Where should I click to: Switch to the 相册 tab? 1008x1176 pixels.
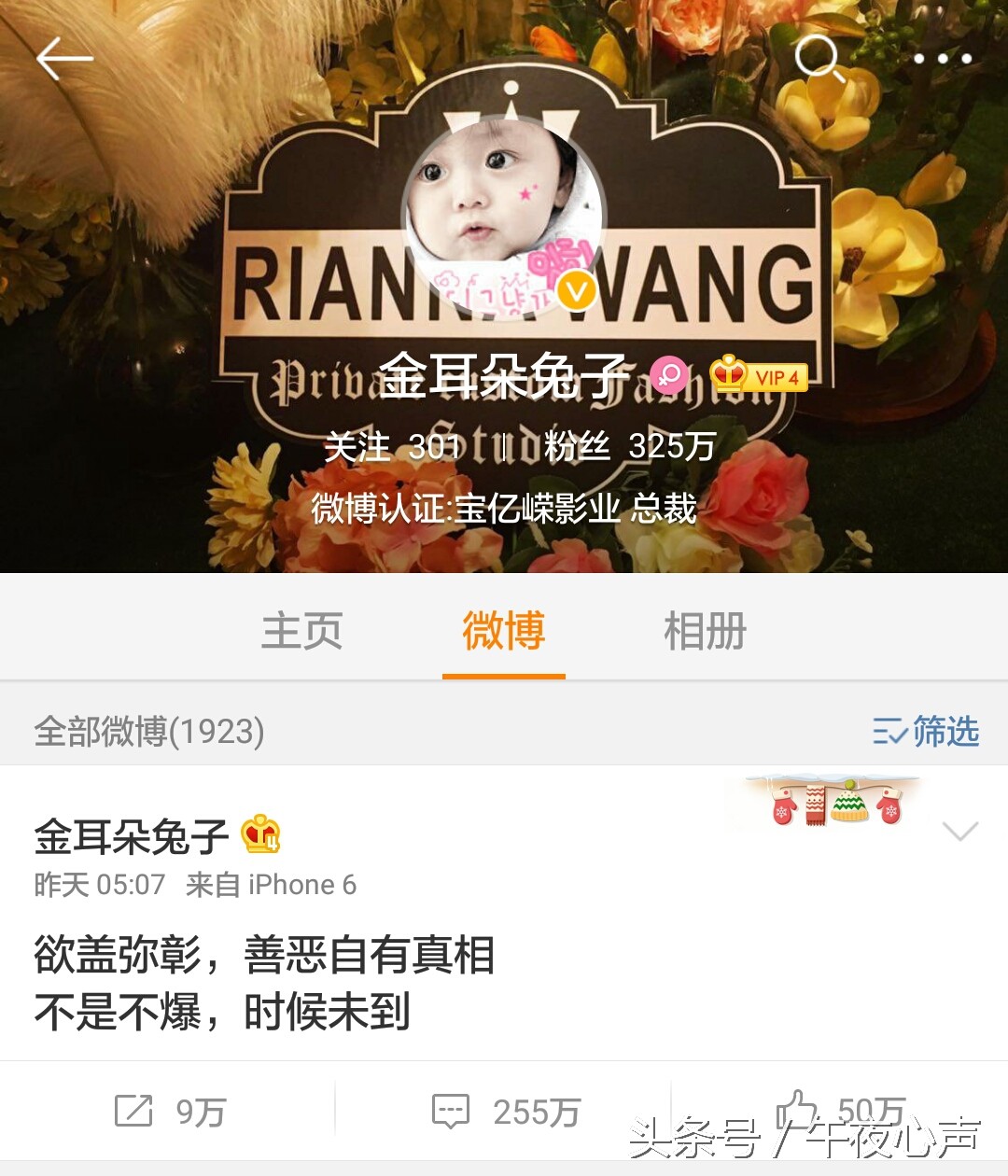point(706,631)
